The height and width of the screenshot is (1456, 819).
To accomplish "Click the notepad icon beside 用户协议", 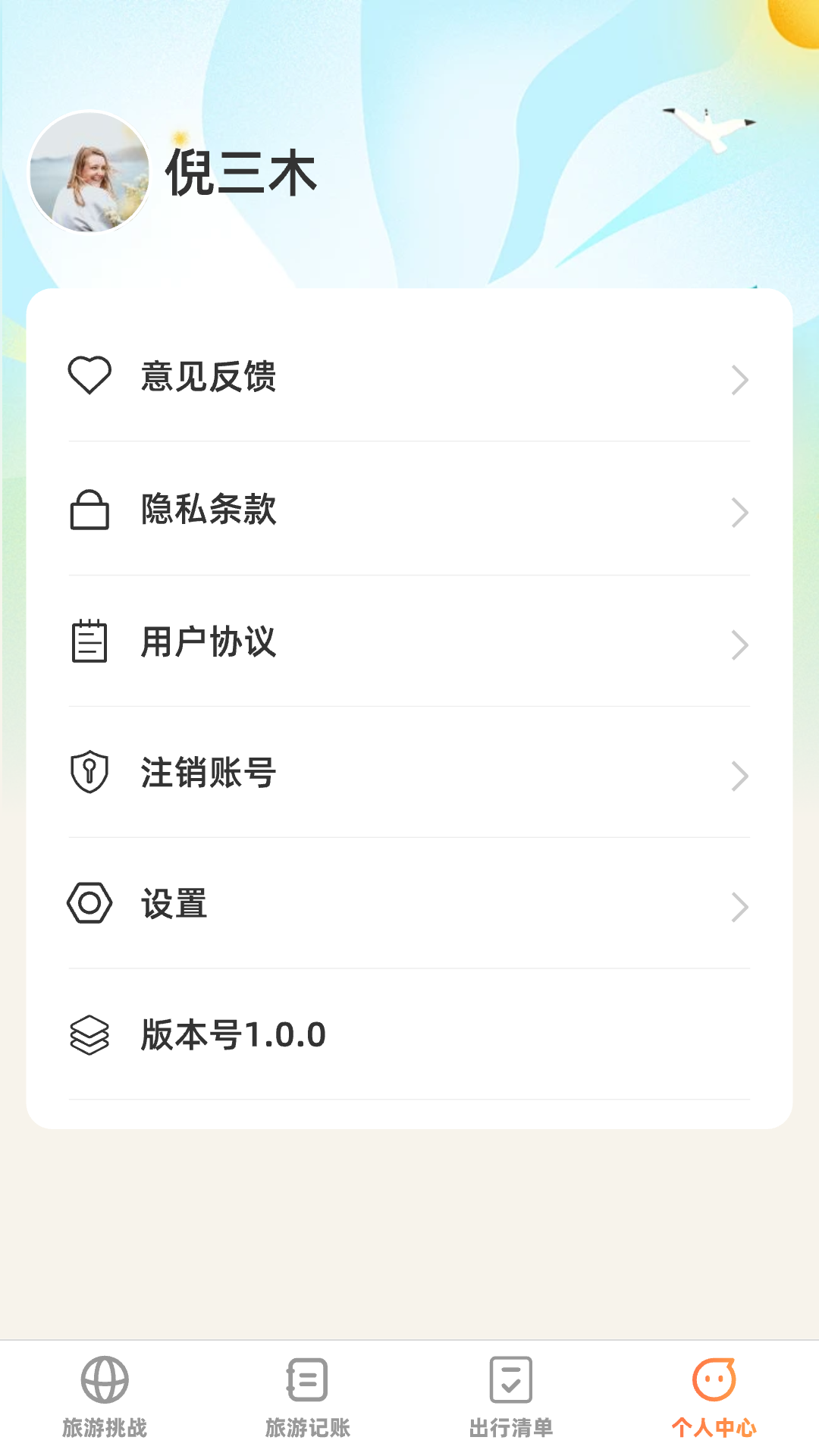I will coord(91,644).
